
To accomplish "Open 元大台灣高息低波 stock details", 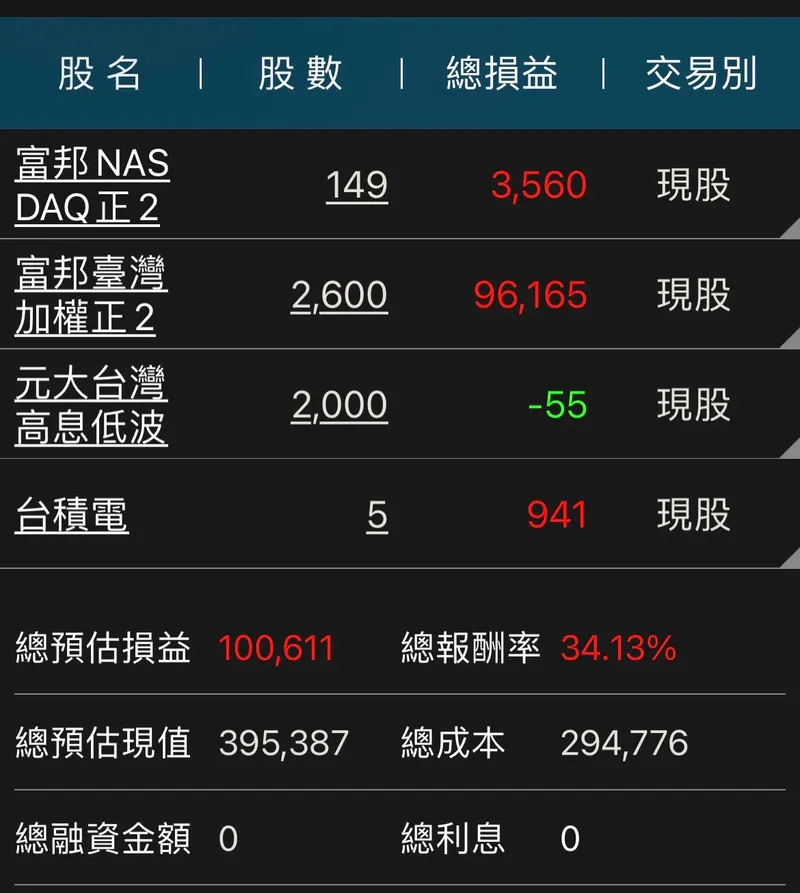I will tap(91, 405).
